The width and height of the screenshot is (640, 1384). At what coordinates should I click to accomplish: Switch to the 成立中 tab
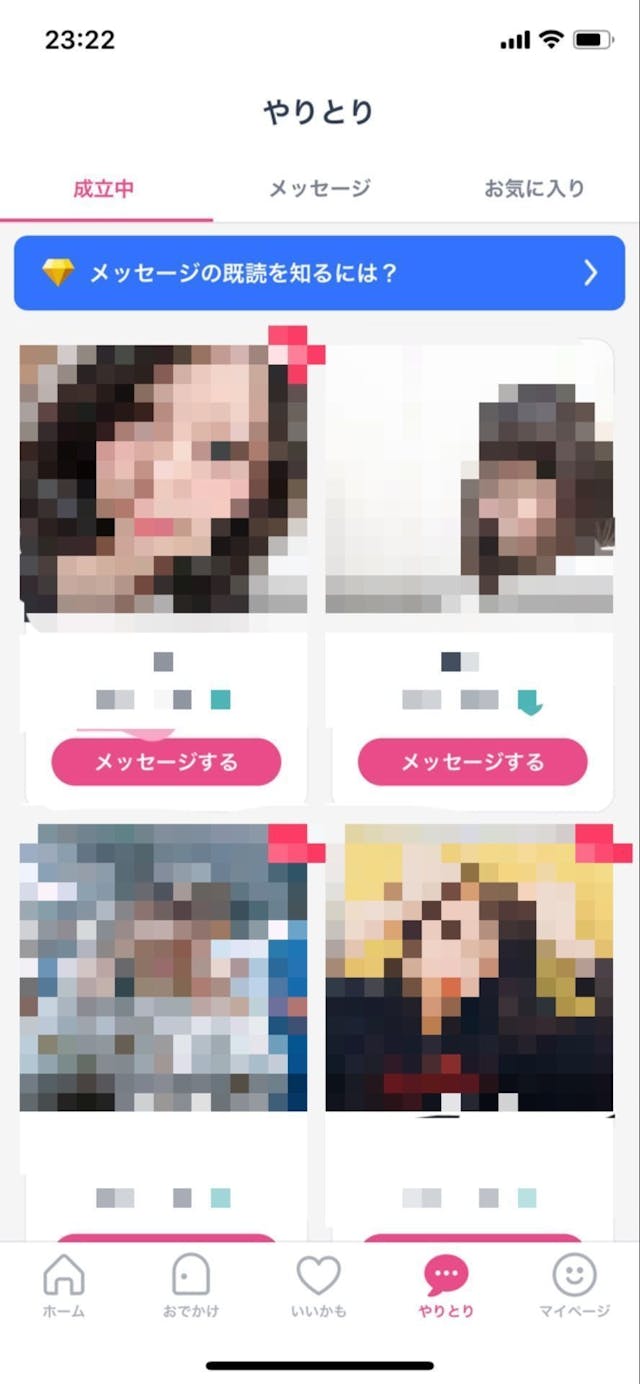point(104,189)
